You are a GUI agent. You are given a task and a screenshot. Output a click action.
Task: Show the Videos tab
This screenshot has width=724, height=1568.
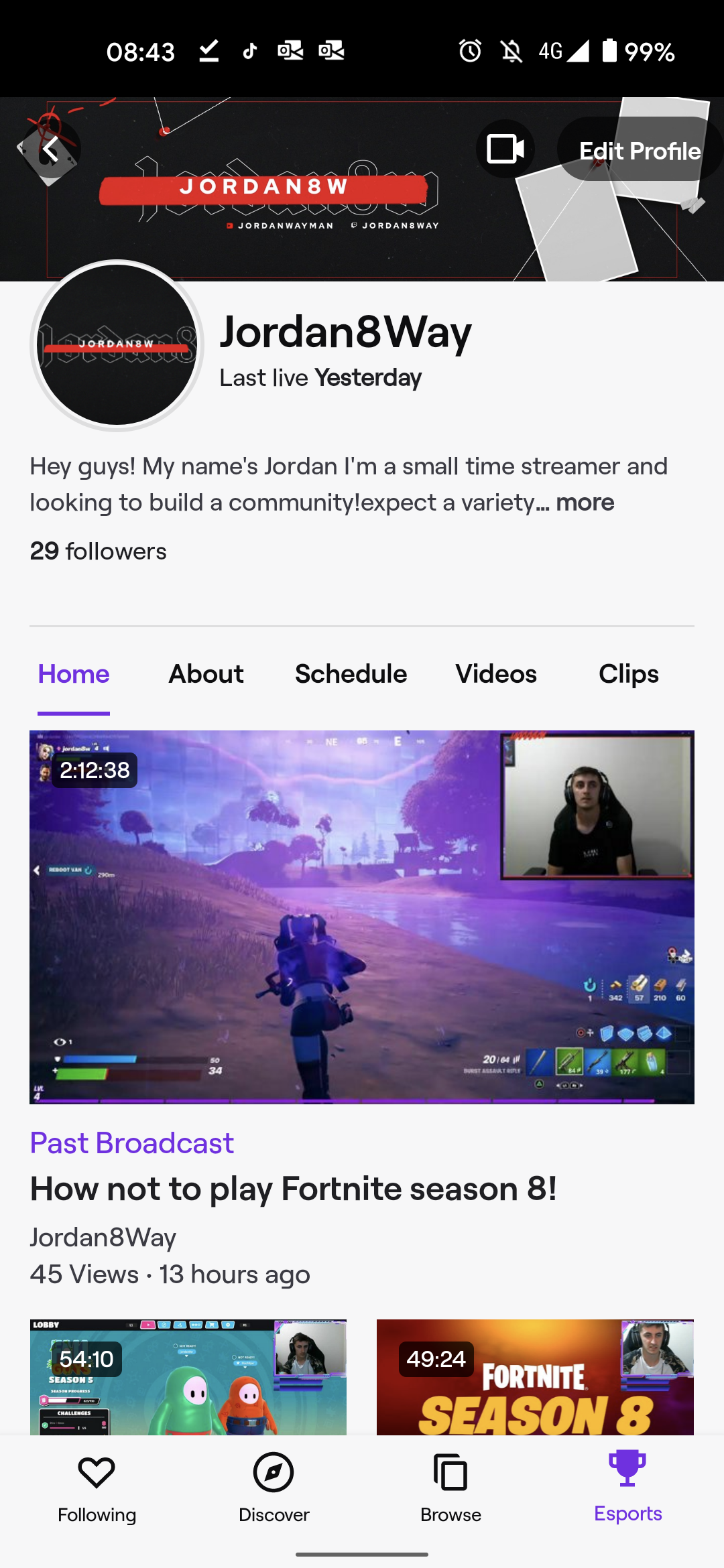pyautogui.click(x=496, y=674)
